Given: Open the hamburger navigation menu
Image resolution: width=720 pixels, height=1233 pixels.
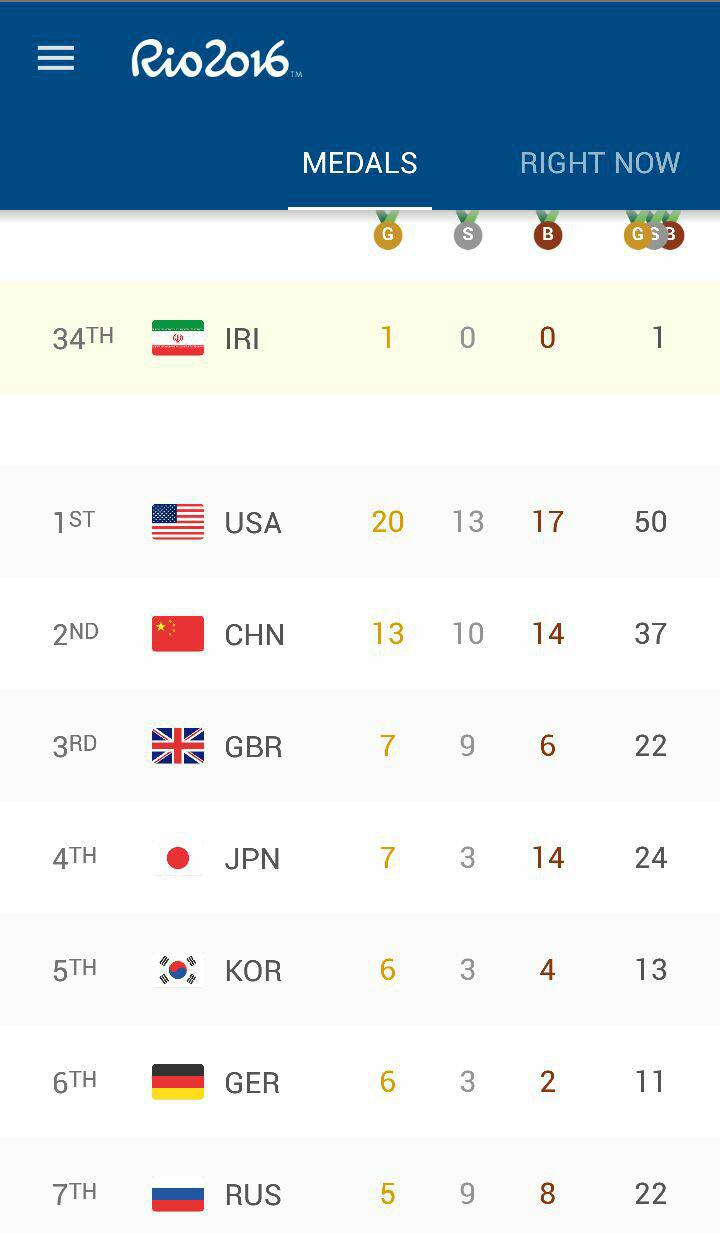Looking at the screenshot, I should [x=56, y=59].
